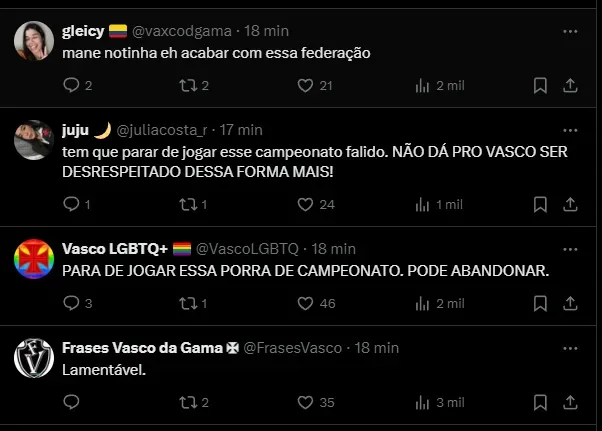Image resolution: width=602 pixels, height=431 pixels.
Task: Like Vasco LGBTQ+ tweet
Action: tap(307, 303)
